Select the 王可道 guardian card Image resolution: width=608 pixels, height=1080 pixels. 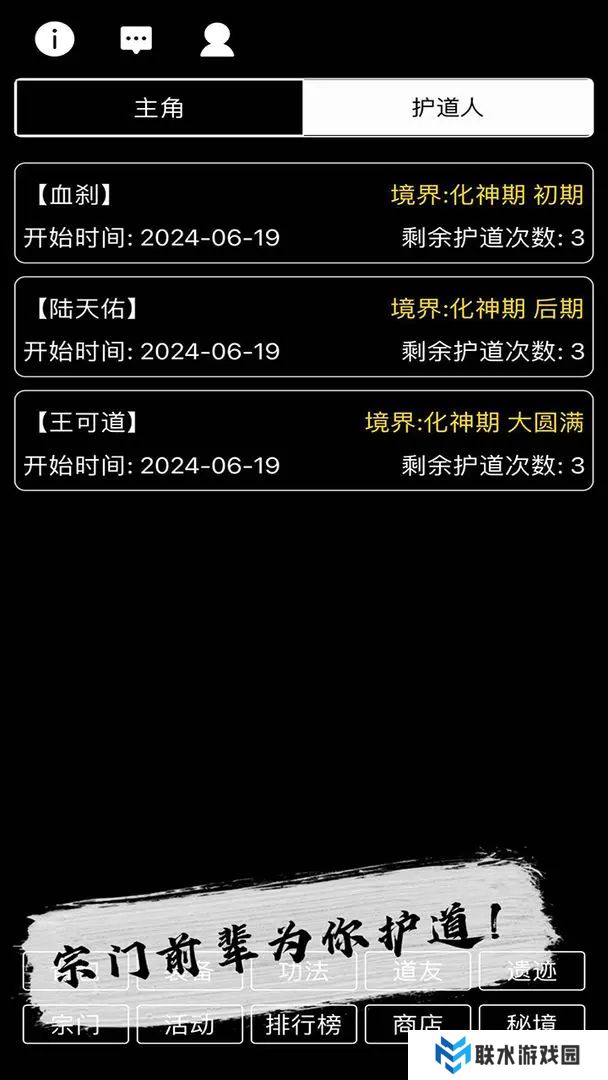304,441
